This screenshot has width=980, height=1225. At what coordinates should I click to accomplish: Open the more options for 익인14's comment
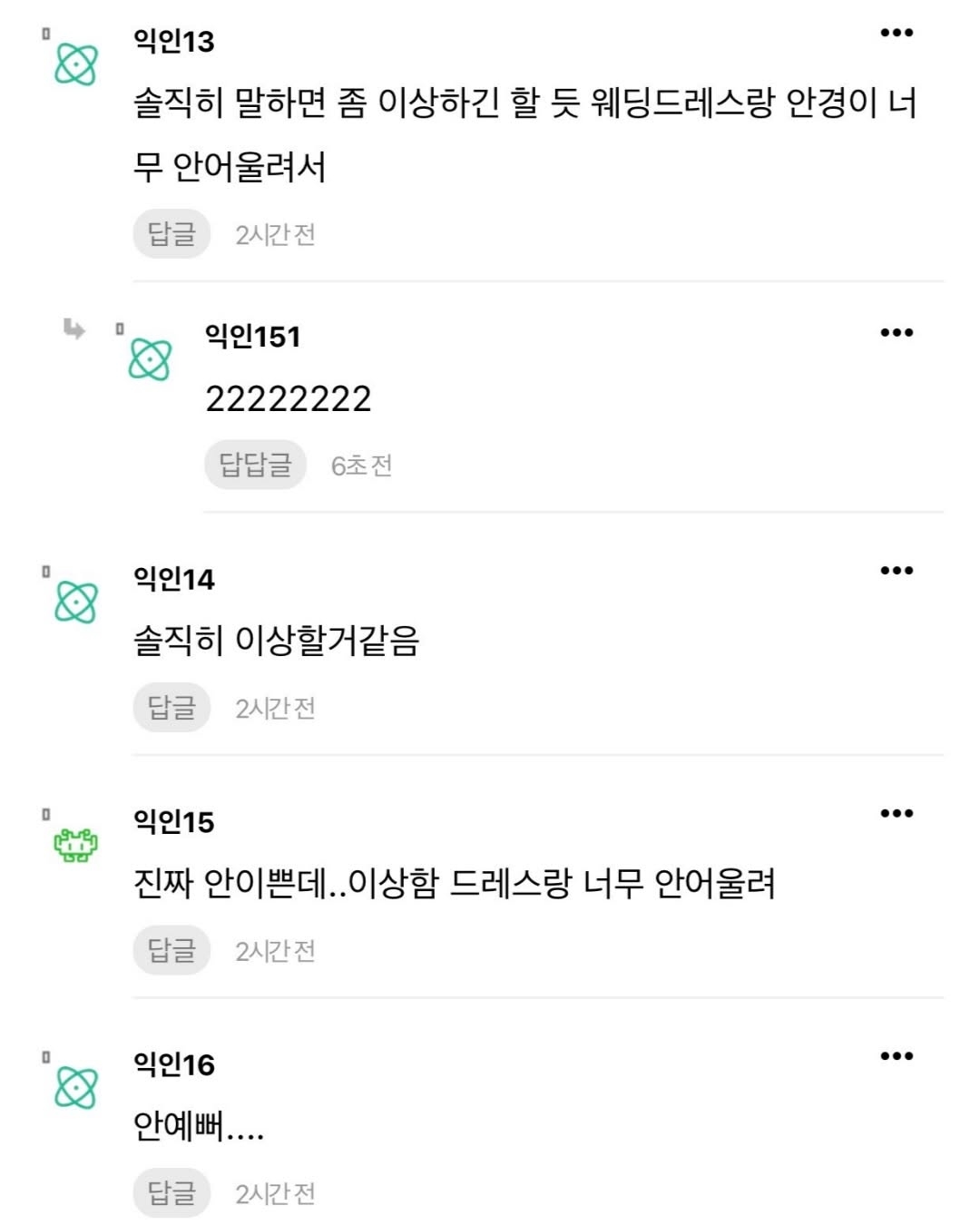click(896, 571)
